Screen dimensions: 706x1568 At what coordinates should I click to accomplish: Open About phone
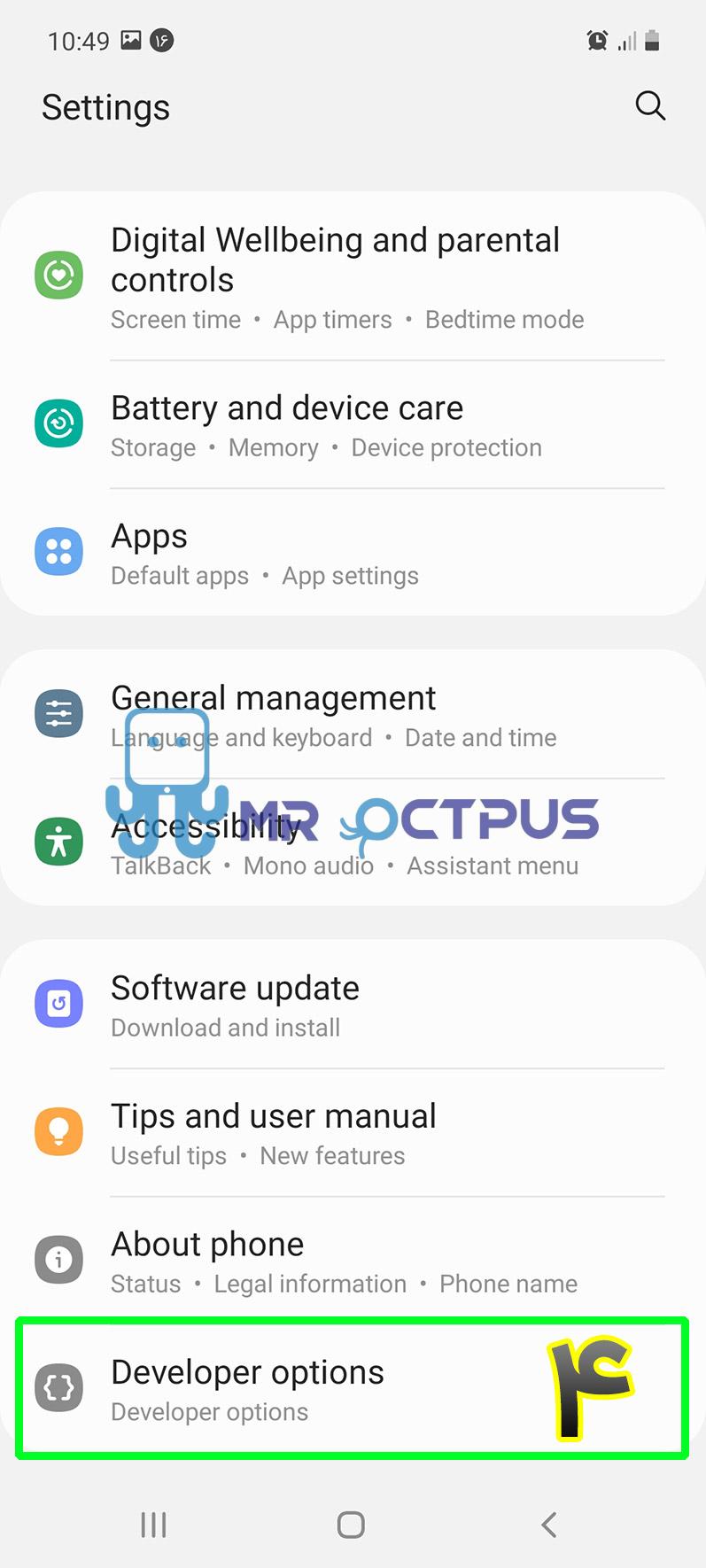click(353, 1261)
